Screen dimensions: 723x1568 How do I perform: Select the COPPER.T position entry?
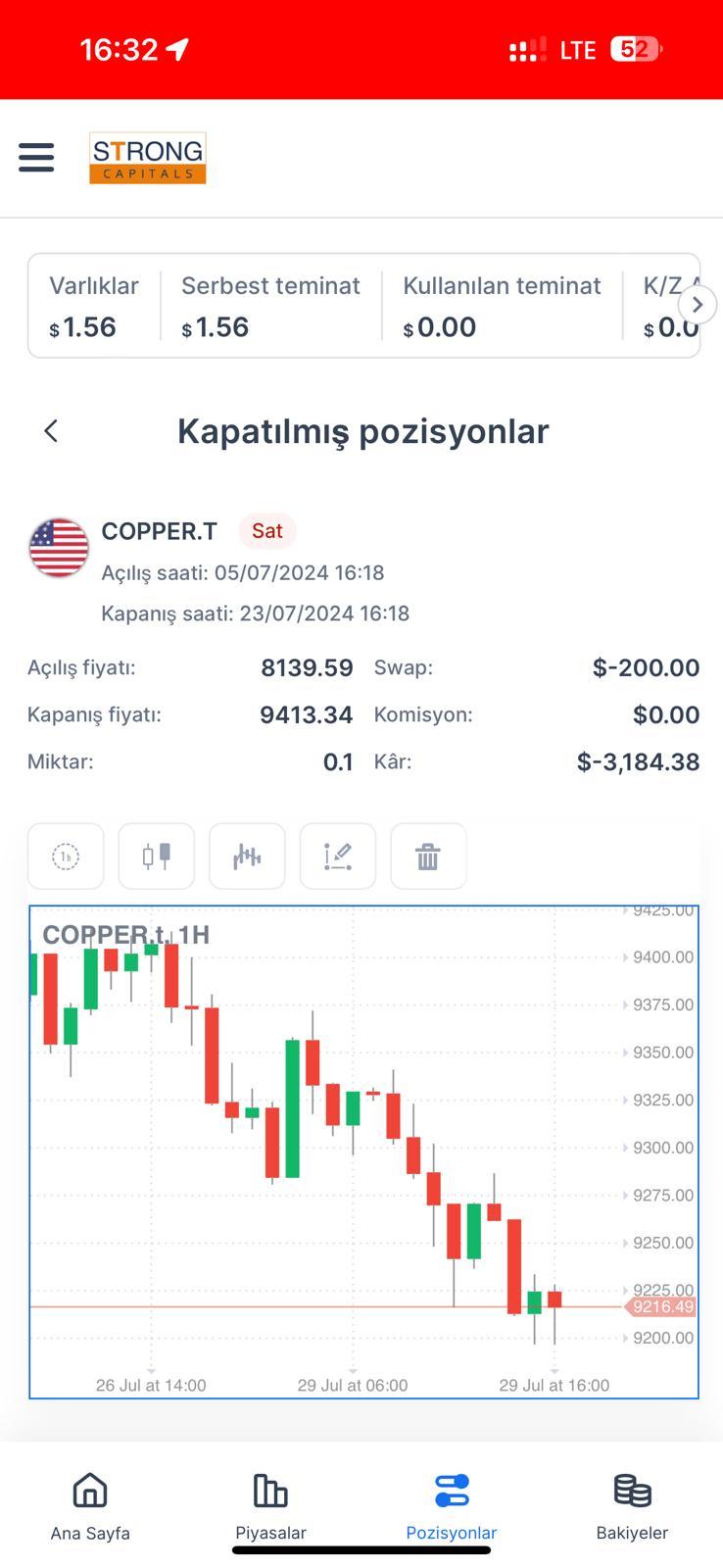tap(159, 530)
